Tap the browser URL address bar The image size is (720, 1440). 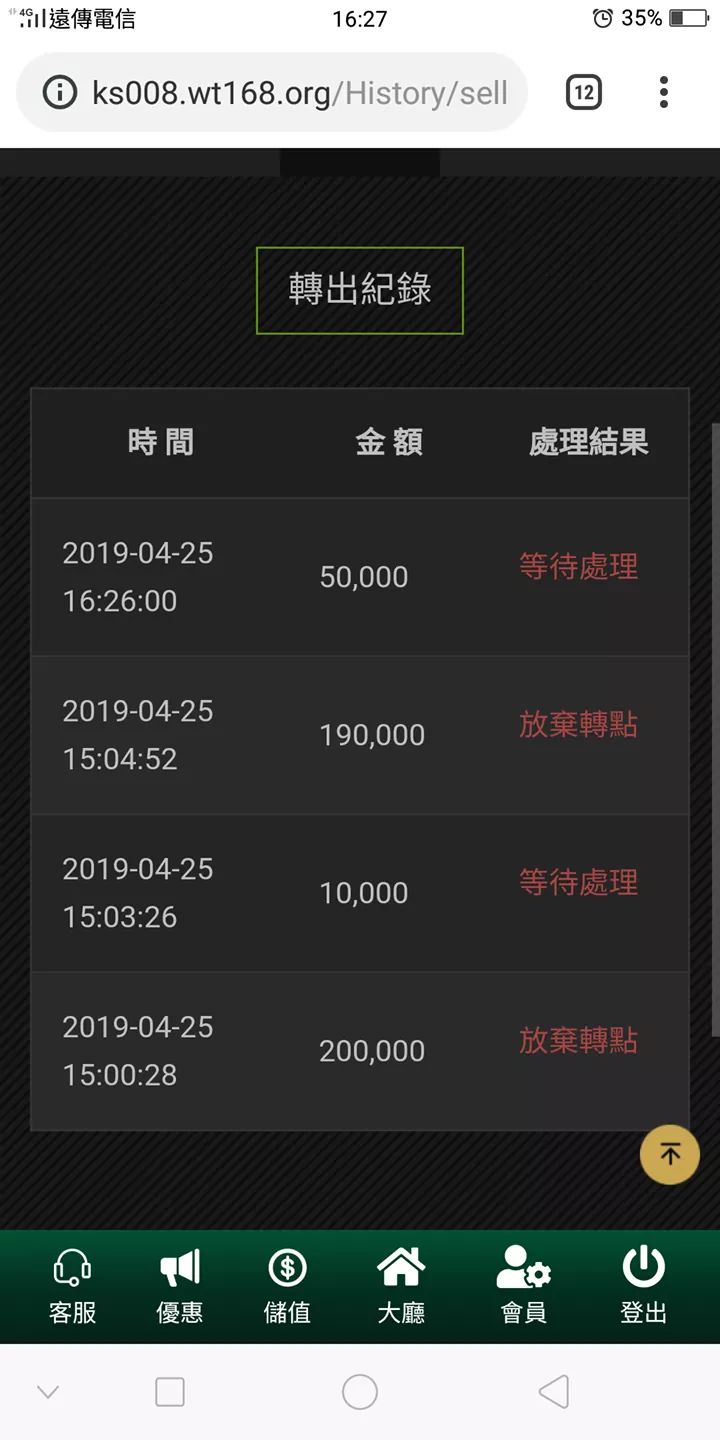pyautogui.click(x=300, y=94)
